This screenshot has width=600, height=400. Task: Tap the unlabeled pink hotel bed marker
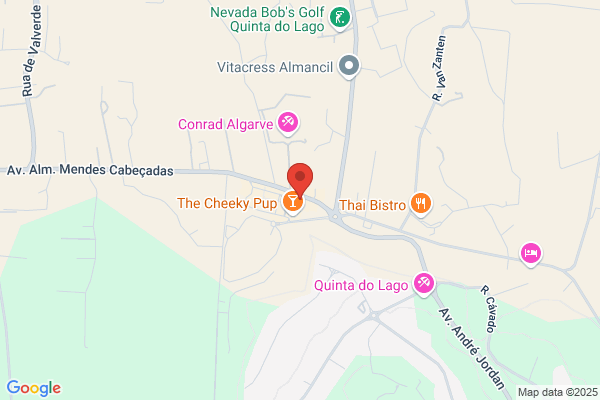[531, 254]
